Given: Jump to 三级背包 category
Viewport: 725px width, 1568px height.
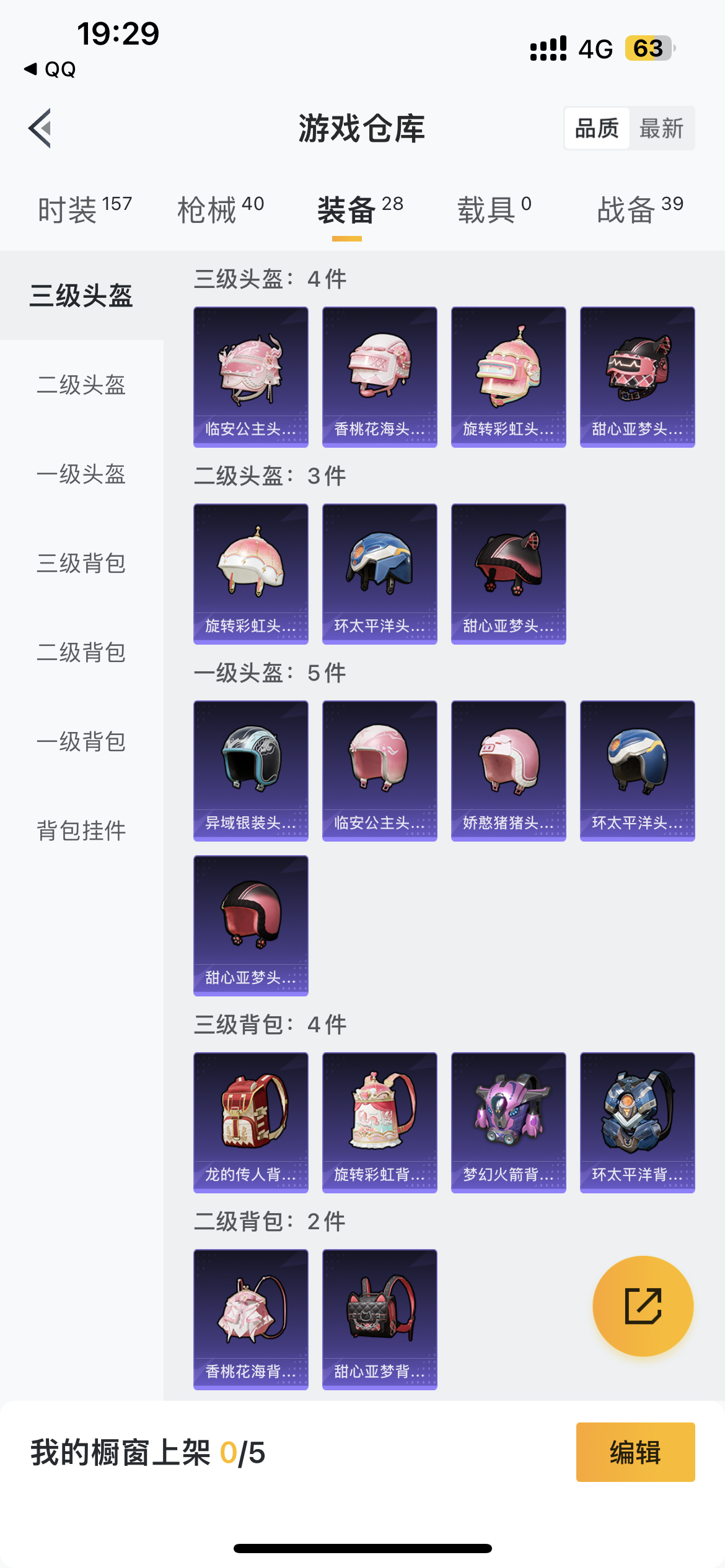Looking at the screenshot, I should [81, 564].
